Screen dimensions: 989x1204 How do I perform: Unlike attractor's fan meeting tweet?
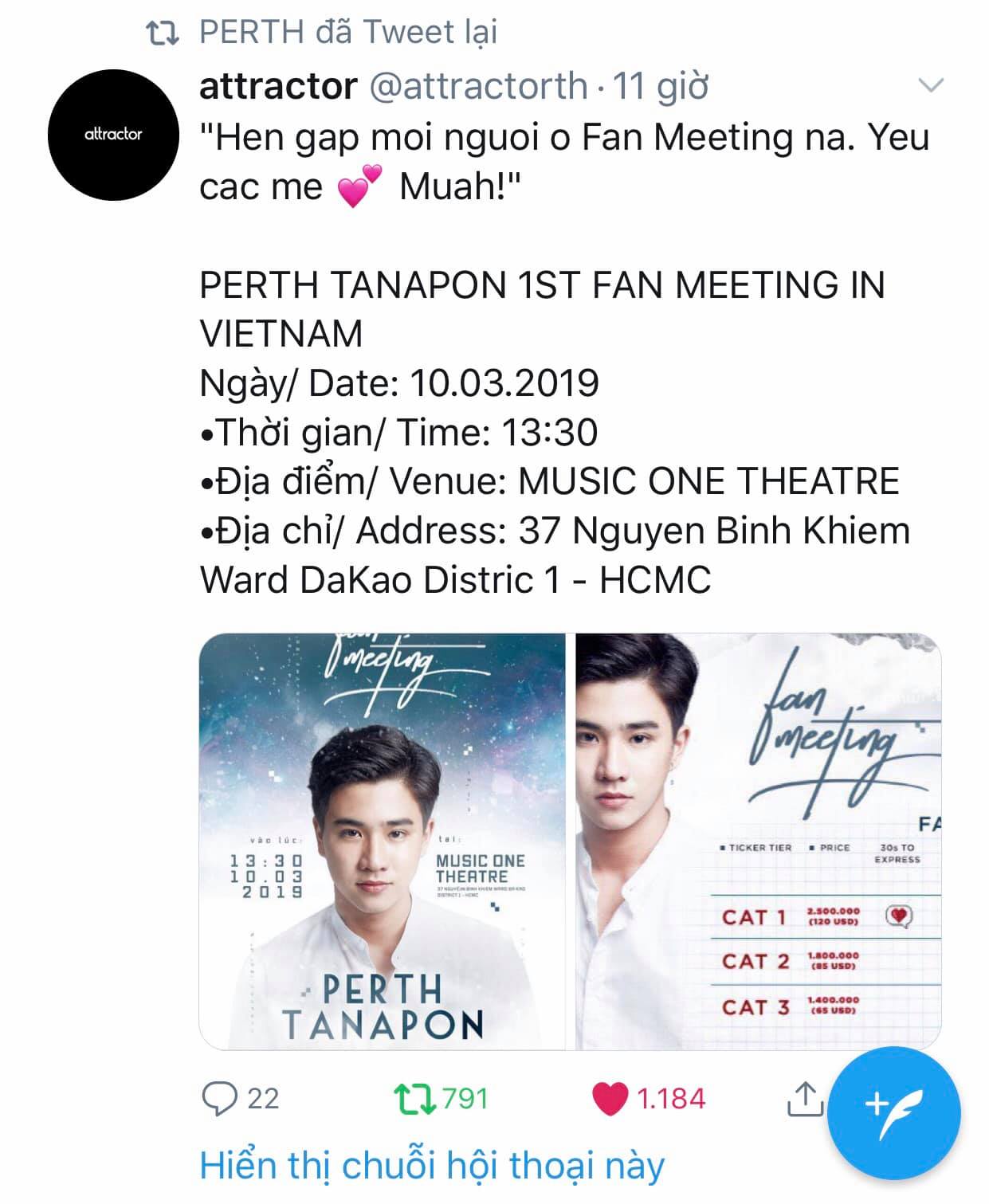(x=610, y=1099)
